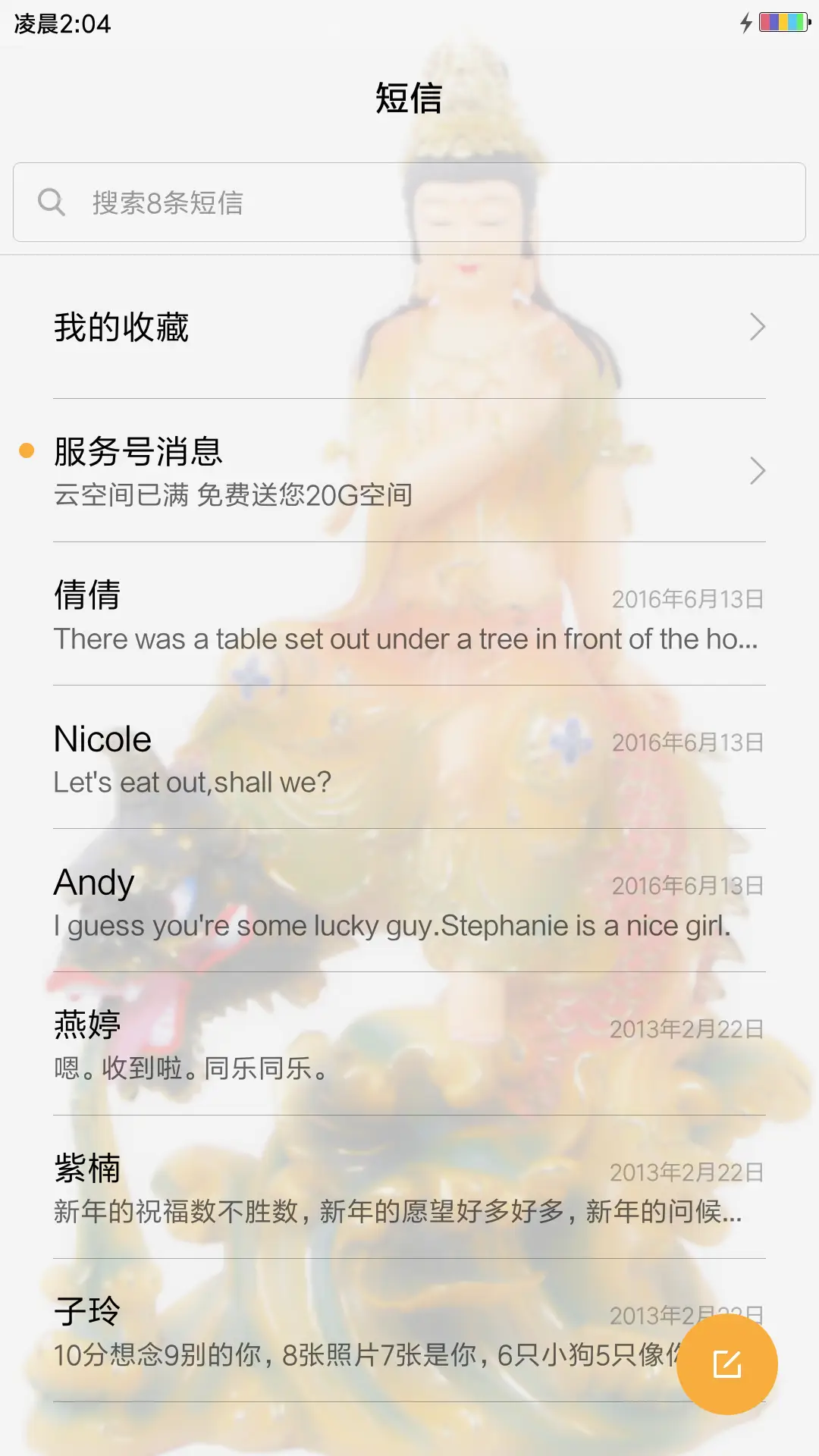The image size is (819, 1456).
Task: Open the new message composer
Action: (x=727, y=1363)
